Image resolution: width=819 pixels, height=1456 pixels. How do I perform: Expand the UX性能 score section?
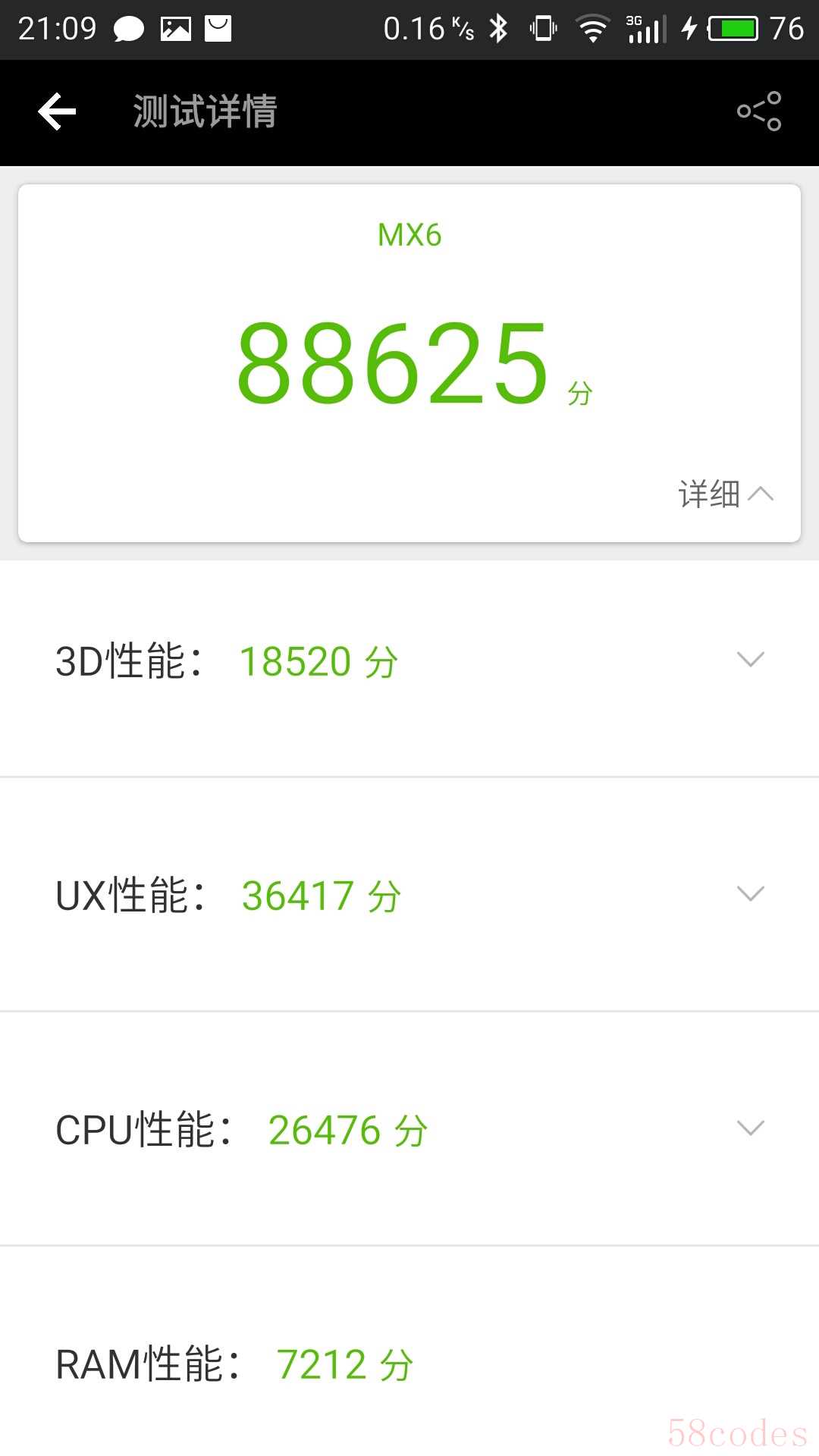coord(409,895)
